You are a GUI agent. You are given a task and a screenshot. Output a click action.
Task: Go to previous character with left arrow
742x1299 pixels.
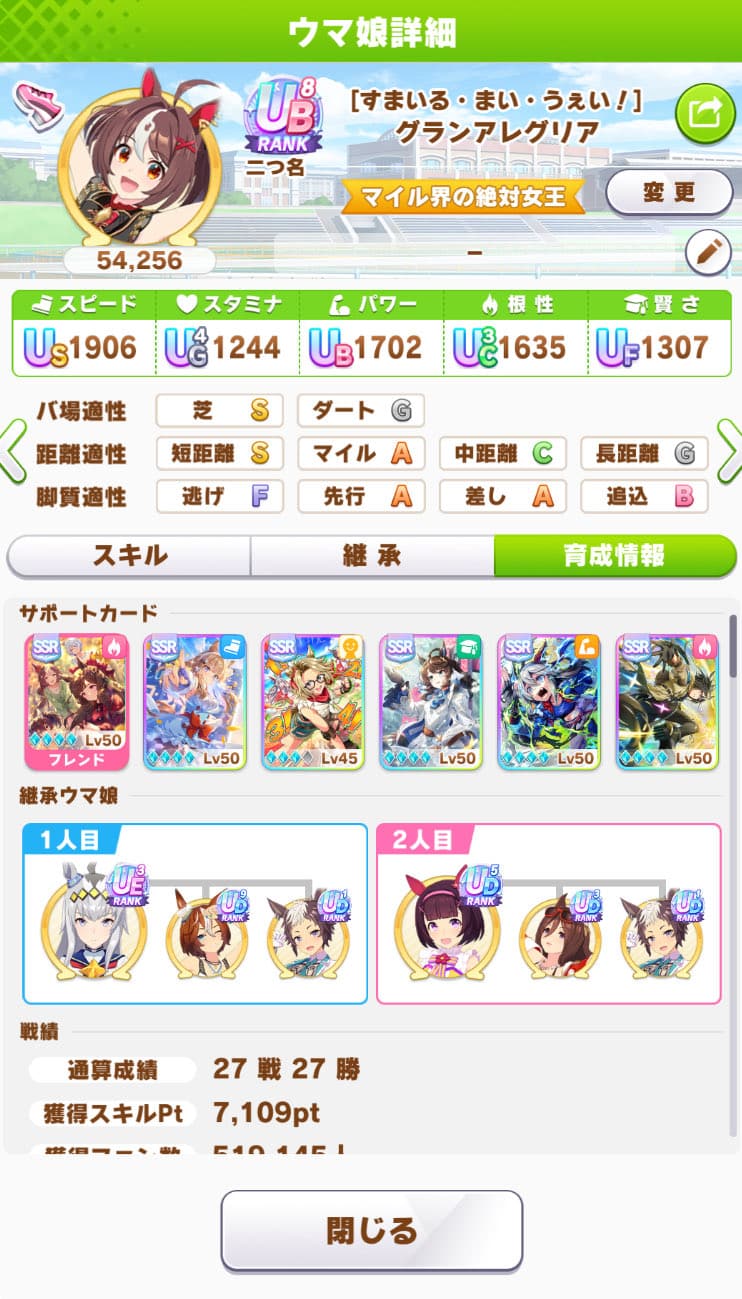click(x=14, y=452)
